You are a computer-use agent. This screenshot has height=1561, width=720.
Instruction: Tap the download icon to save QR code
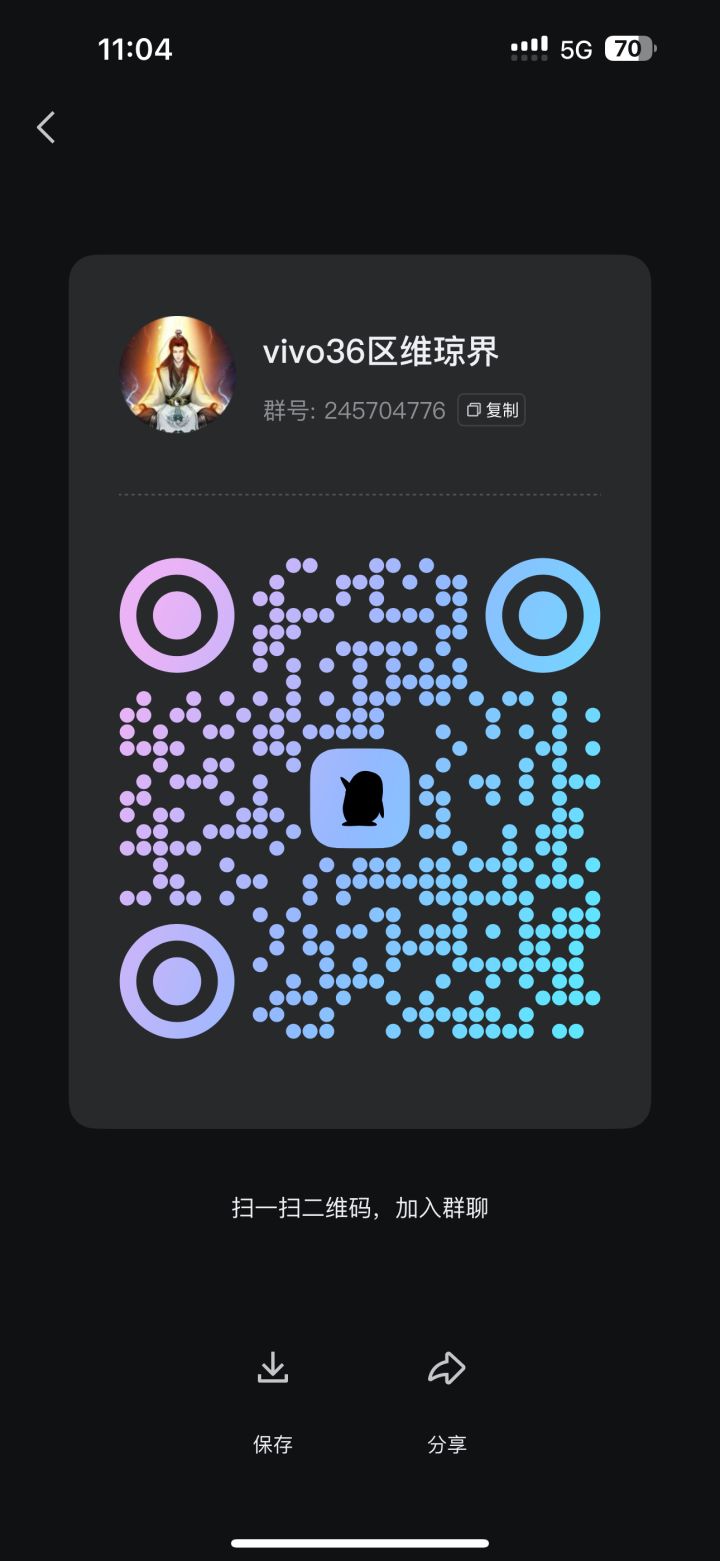click(272, 1368)
